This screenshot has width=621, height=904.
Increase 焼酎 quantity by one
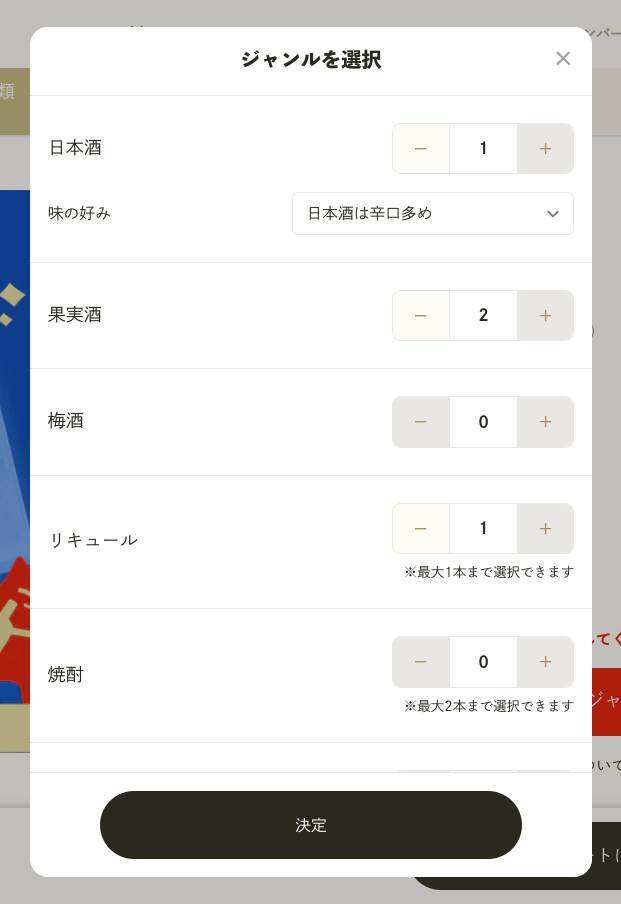545,662
